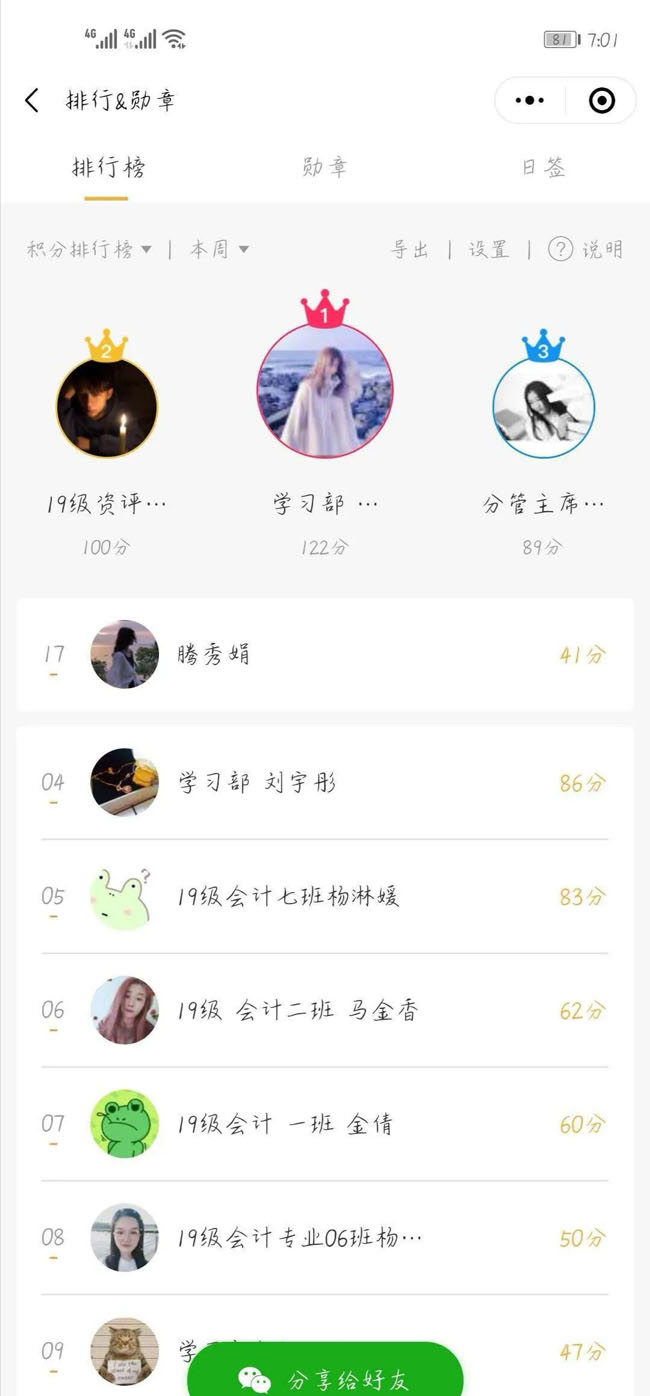The image size is (650, 1396).
Task: Open 设置 for the leaderboard
Action: 489,249
